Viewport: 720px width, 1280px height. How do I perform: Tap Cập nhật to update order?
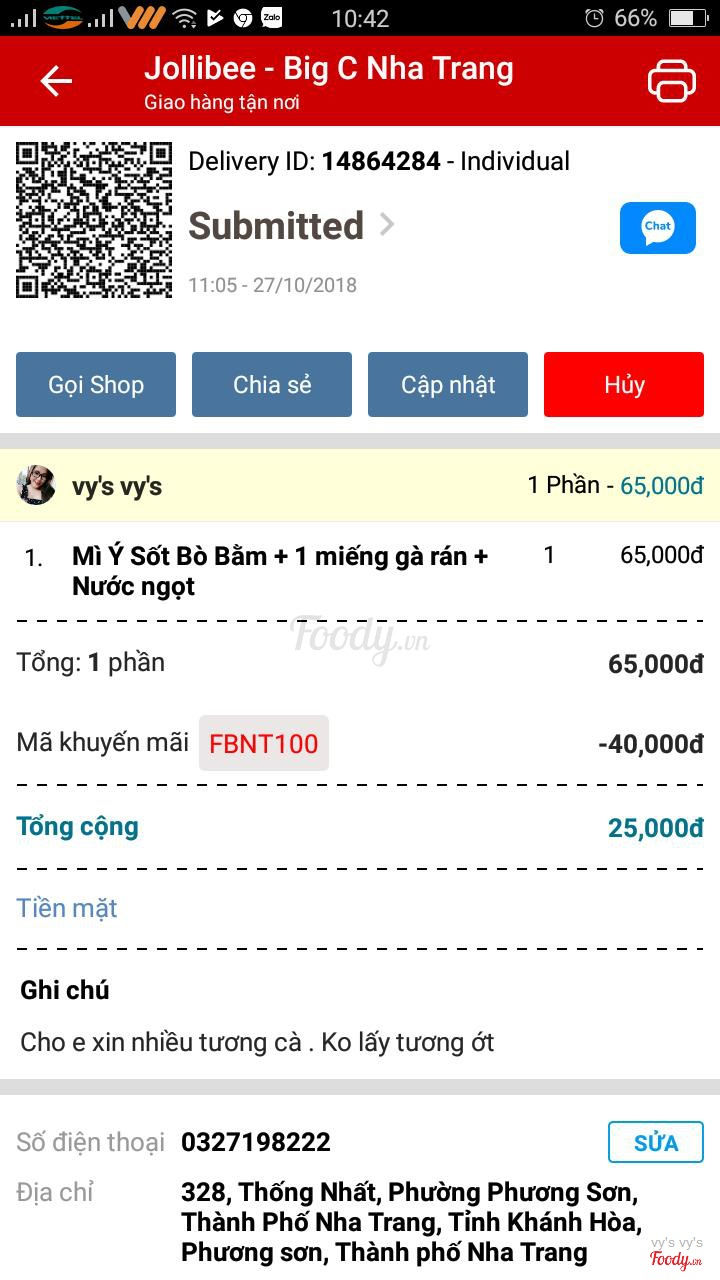448,385
